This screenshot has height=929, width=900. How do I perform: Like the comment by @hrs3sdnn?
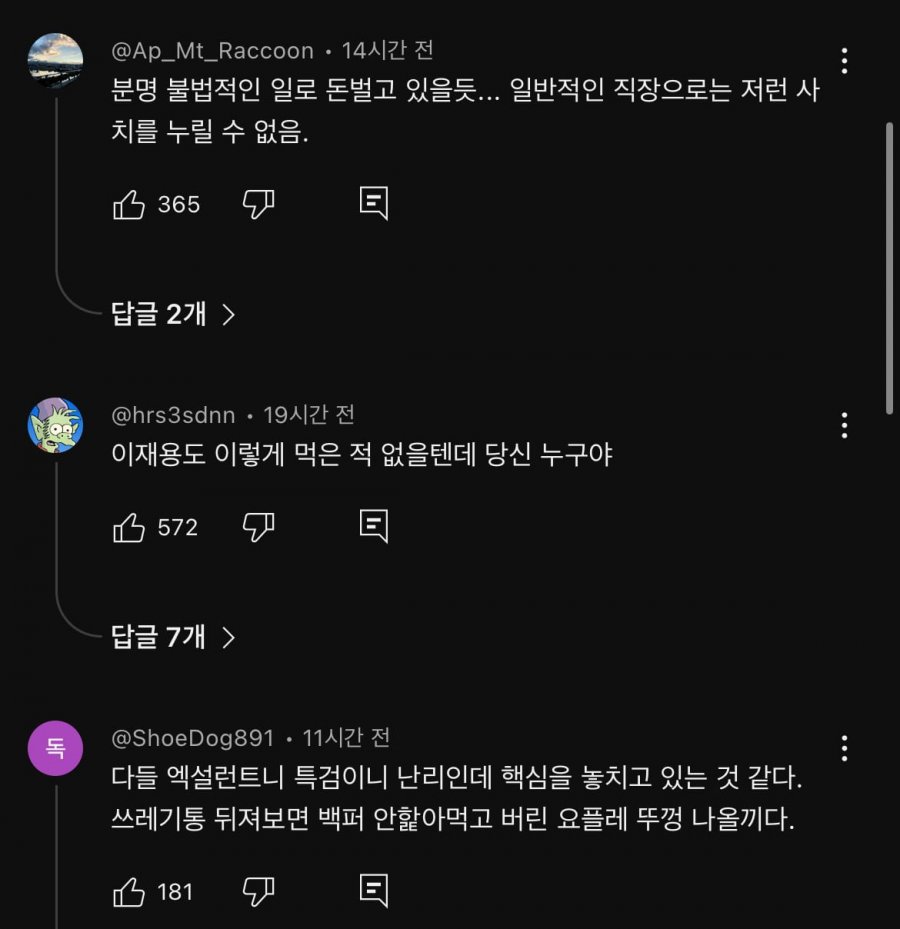coord(130,527)
